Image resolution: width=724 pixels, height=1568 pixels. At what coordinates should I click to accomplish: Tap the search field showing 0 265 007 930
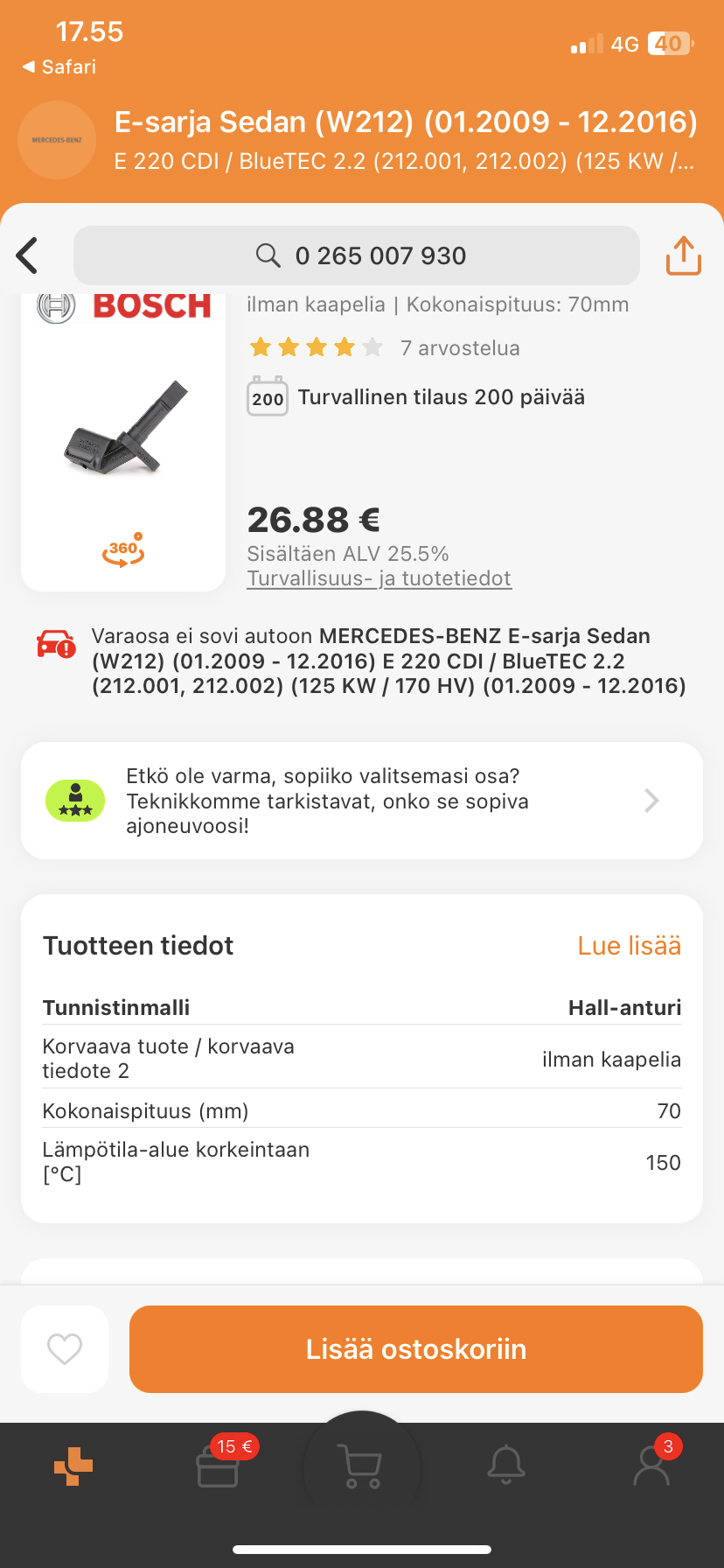357,255
